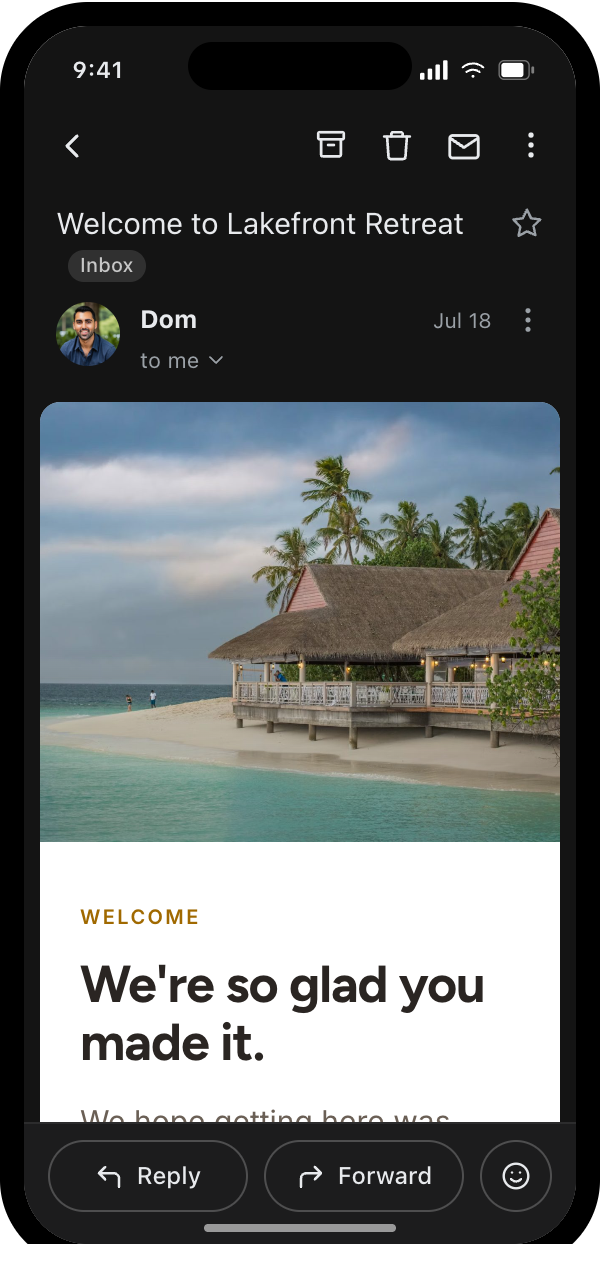This screenshot has width=600, height=1270.
Task: Add an emoji reaction
Action: coord(516,1176)
